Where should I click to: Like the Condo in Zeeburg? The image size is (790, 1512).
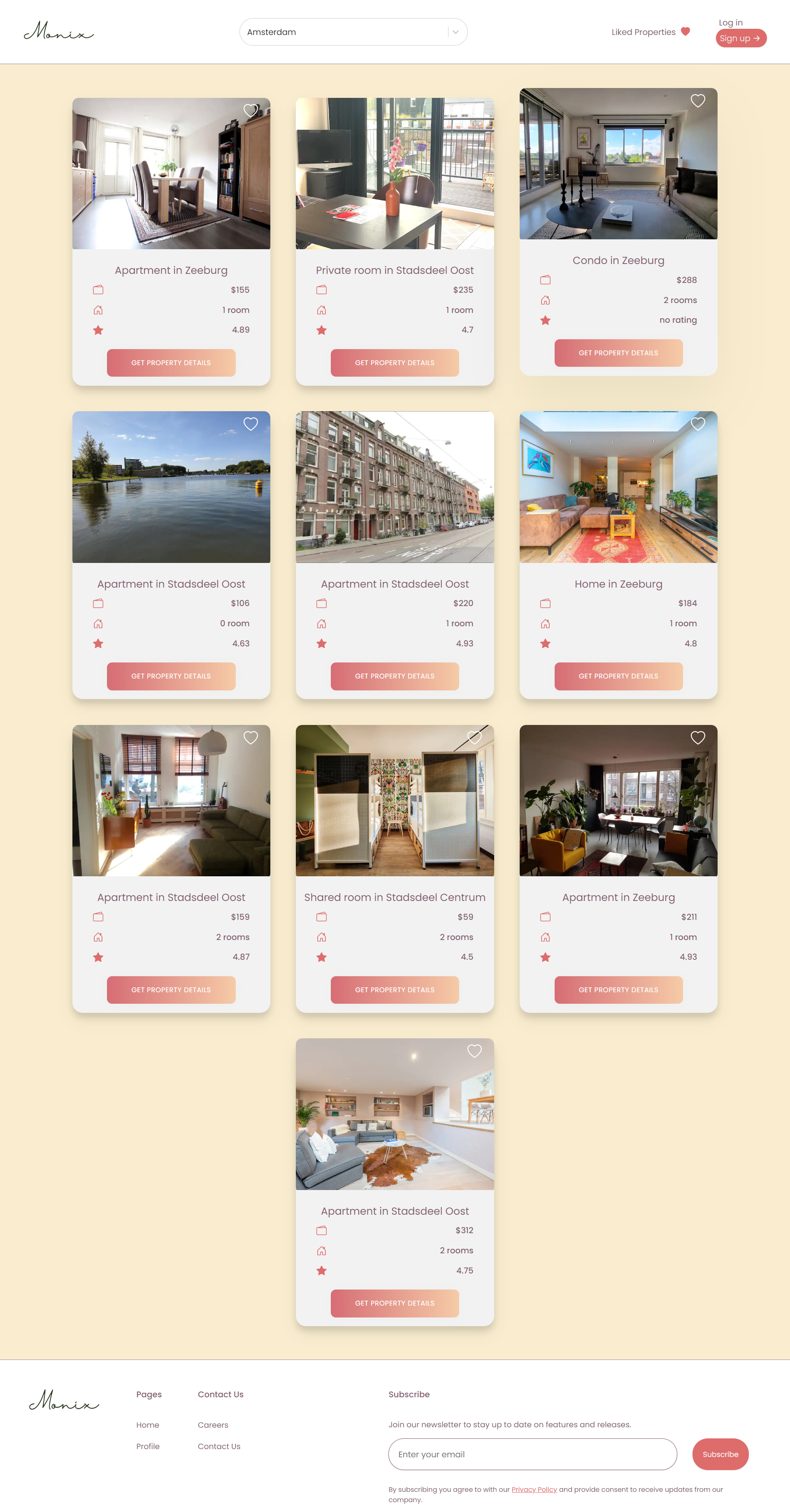697,101
